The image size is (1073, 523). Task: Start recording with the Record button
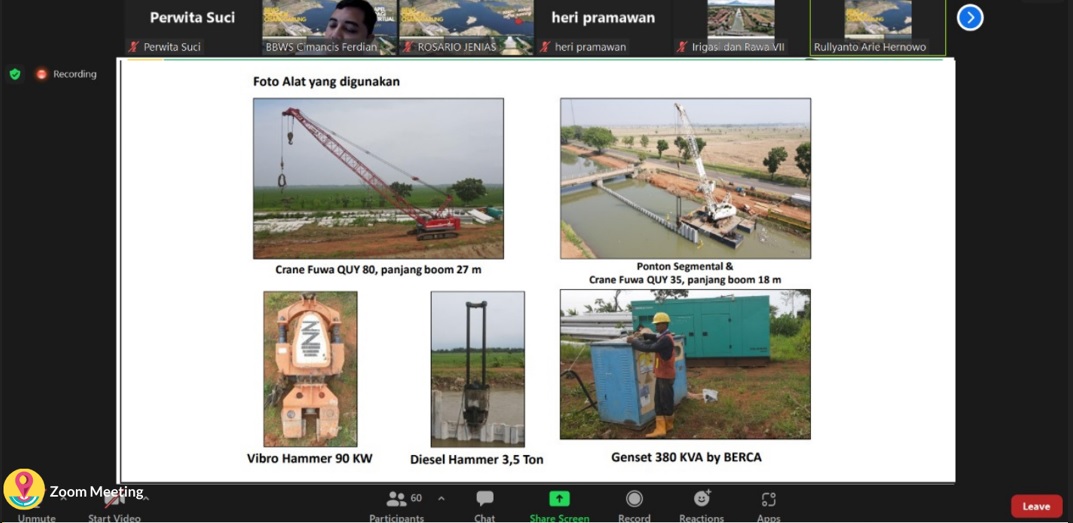[634, 505]
